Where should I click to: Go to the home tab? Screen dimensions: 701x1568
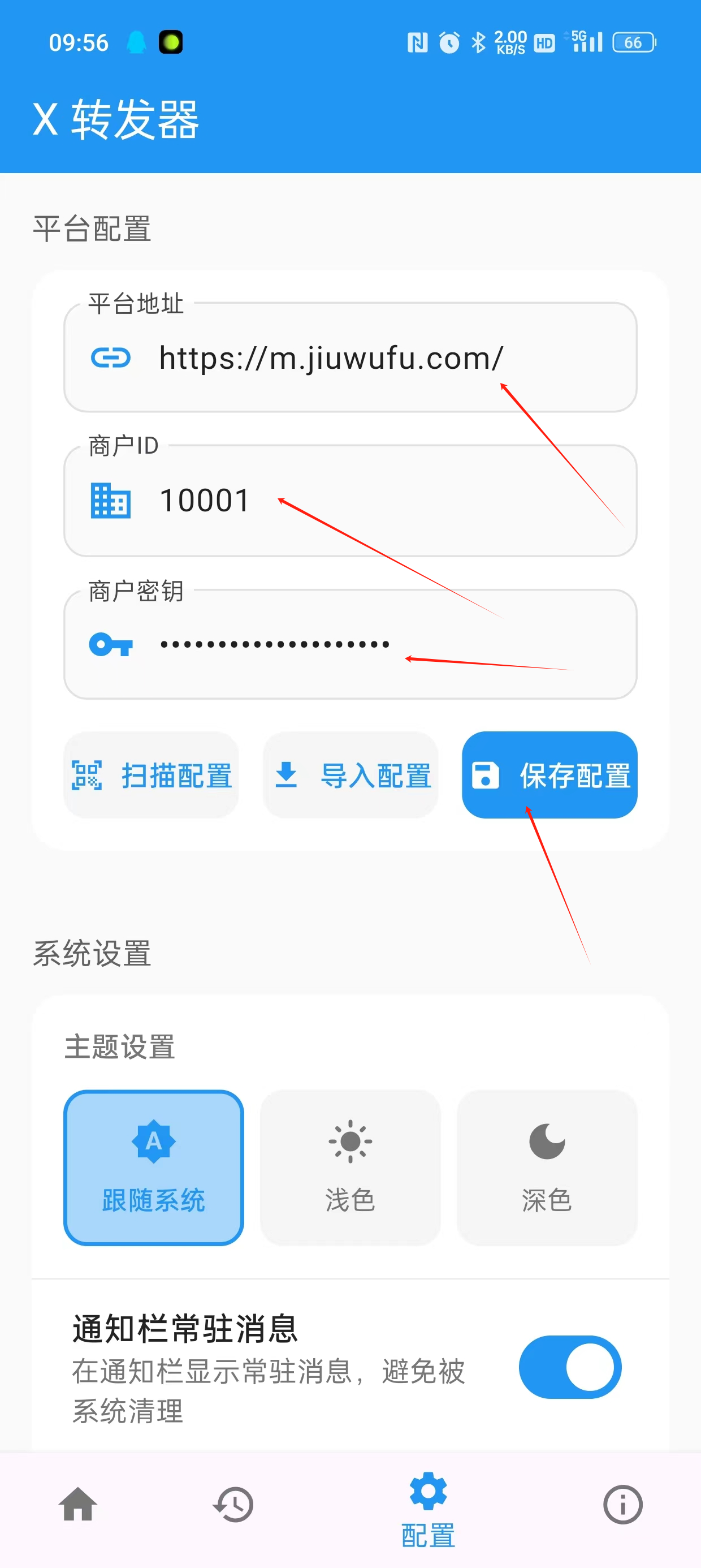click(78, 1505)
